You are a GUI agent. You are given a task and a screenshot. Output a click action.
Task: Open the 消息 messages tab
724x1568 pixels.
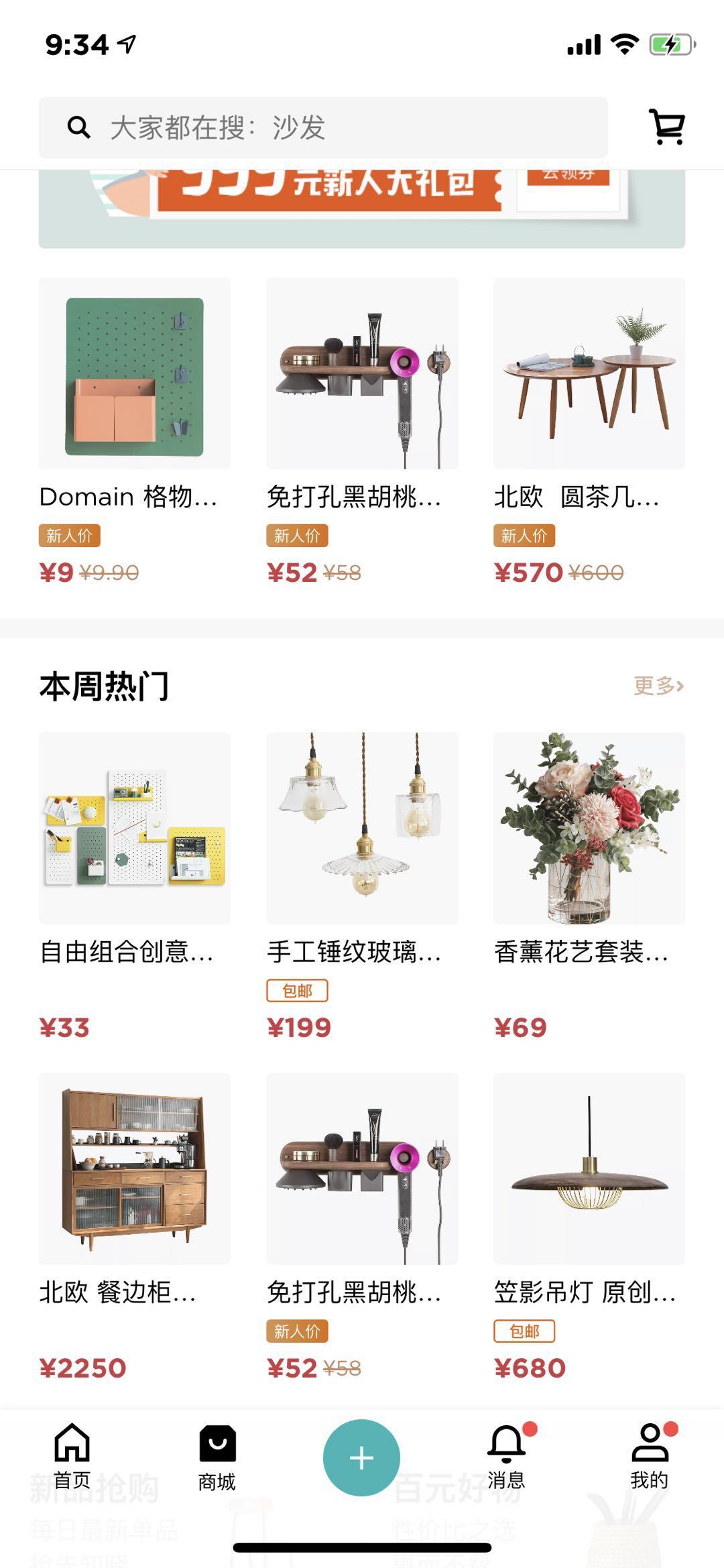[506, 1456]
